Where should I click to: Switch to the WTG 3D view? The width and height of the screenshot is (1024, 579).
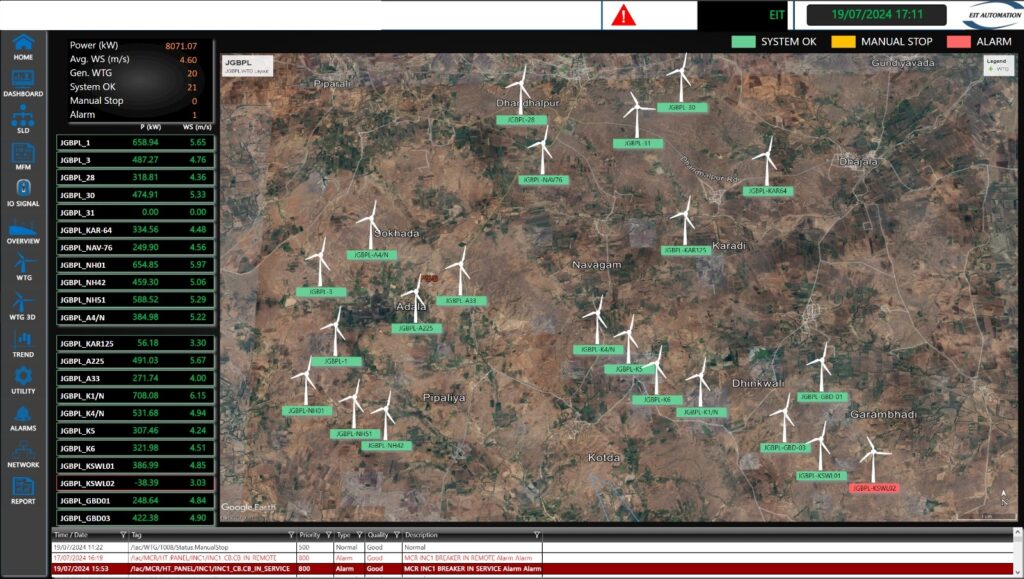click(23, 305)
